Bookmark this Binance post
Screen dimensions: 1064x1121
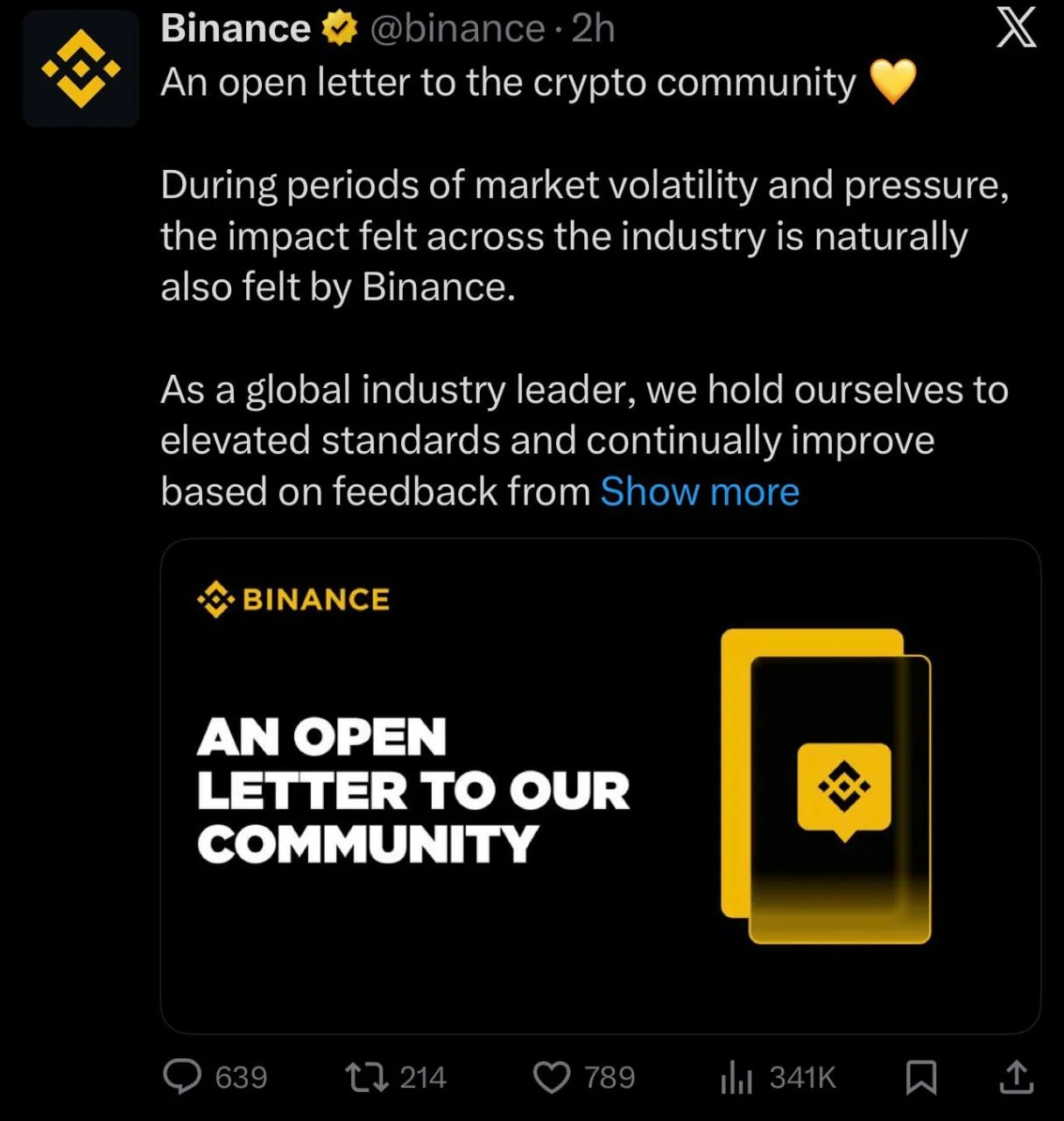click(x=920, y=1076)
